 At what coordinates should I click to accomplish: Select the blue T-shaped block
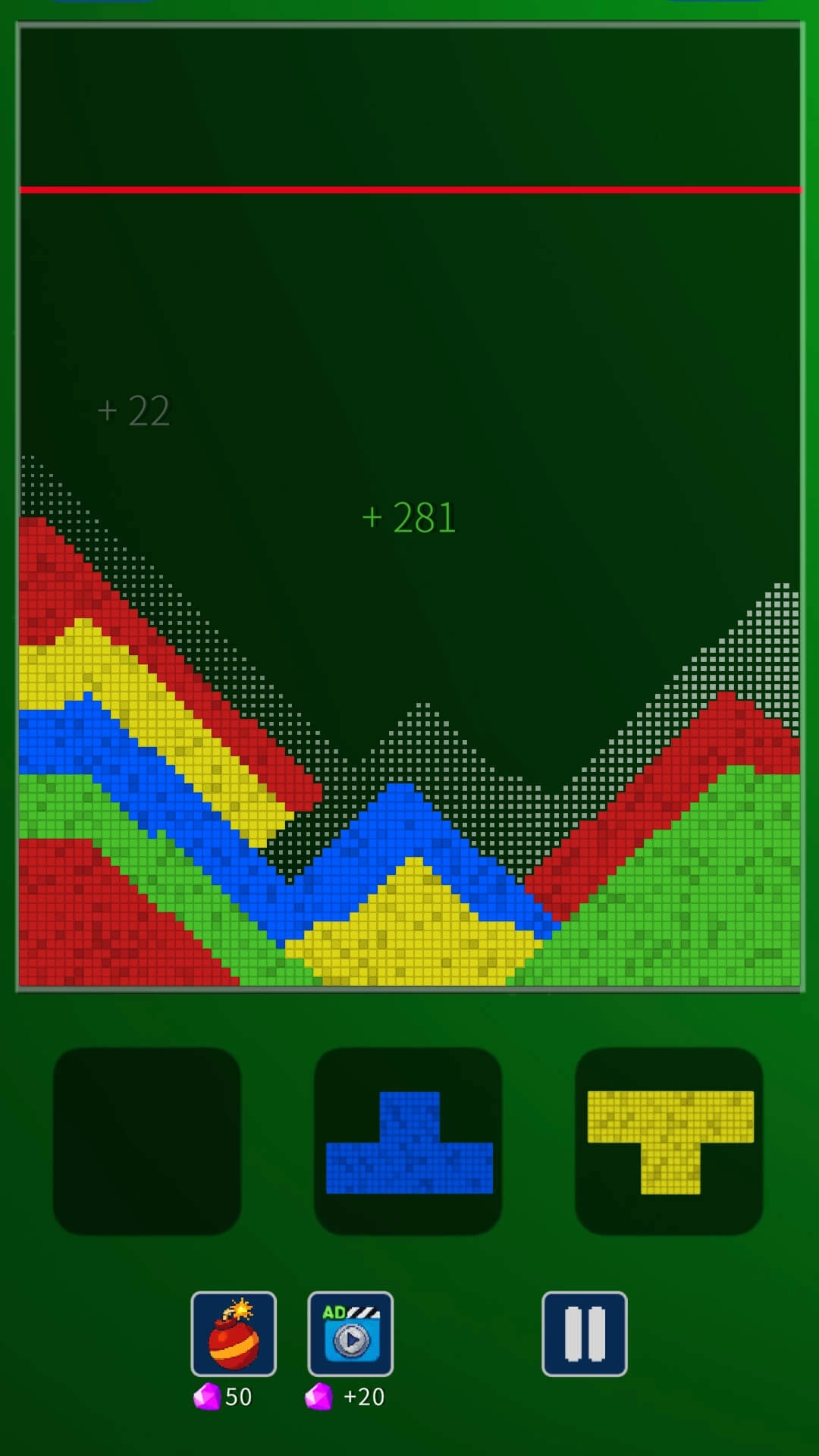[409, 1143]
